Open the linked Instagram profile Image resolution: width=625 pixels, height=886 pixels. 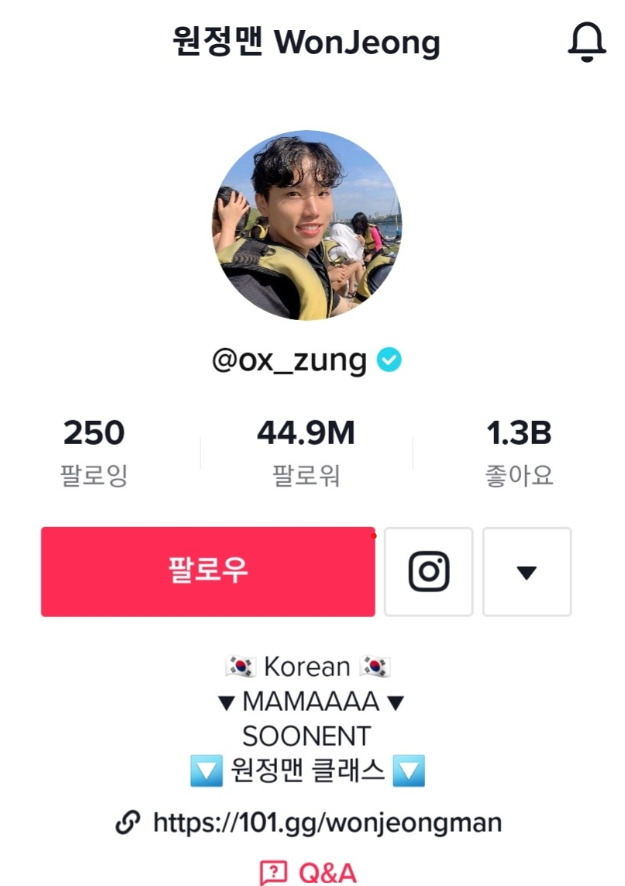pyautogui.click(x=429, y=572)
